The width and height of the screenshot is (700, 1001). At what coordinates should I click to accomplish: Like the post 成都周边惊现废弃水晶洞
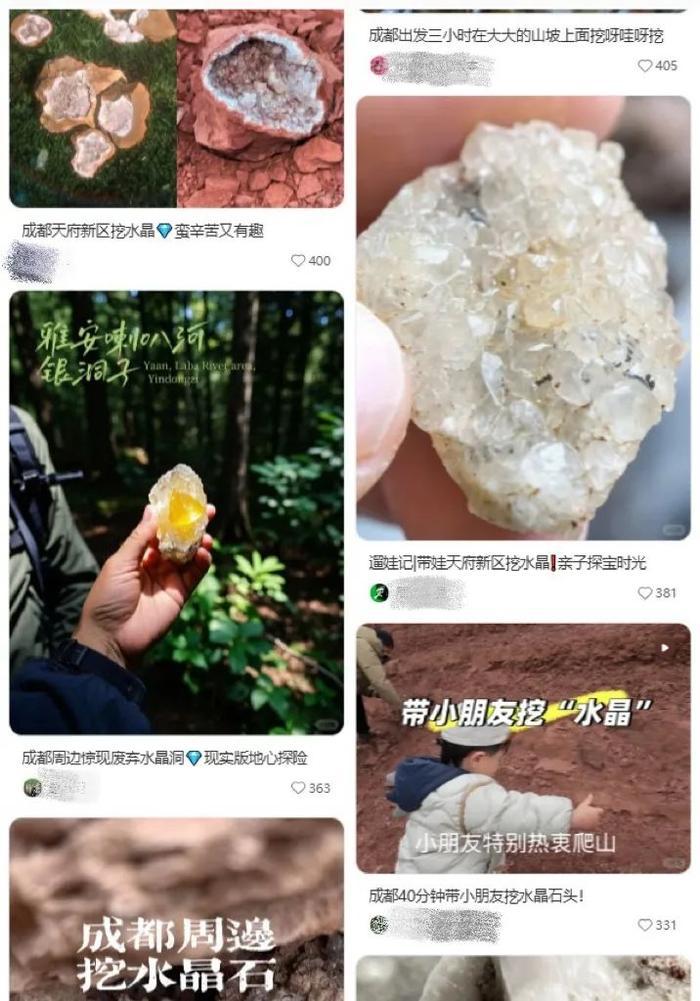(x=298, y=788)
